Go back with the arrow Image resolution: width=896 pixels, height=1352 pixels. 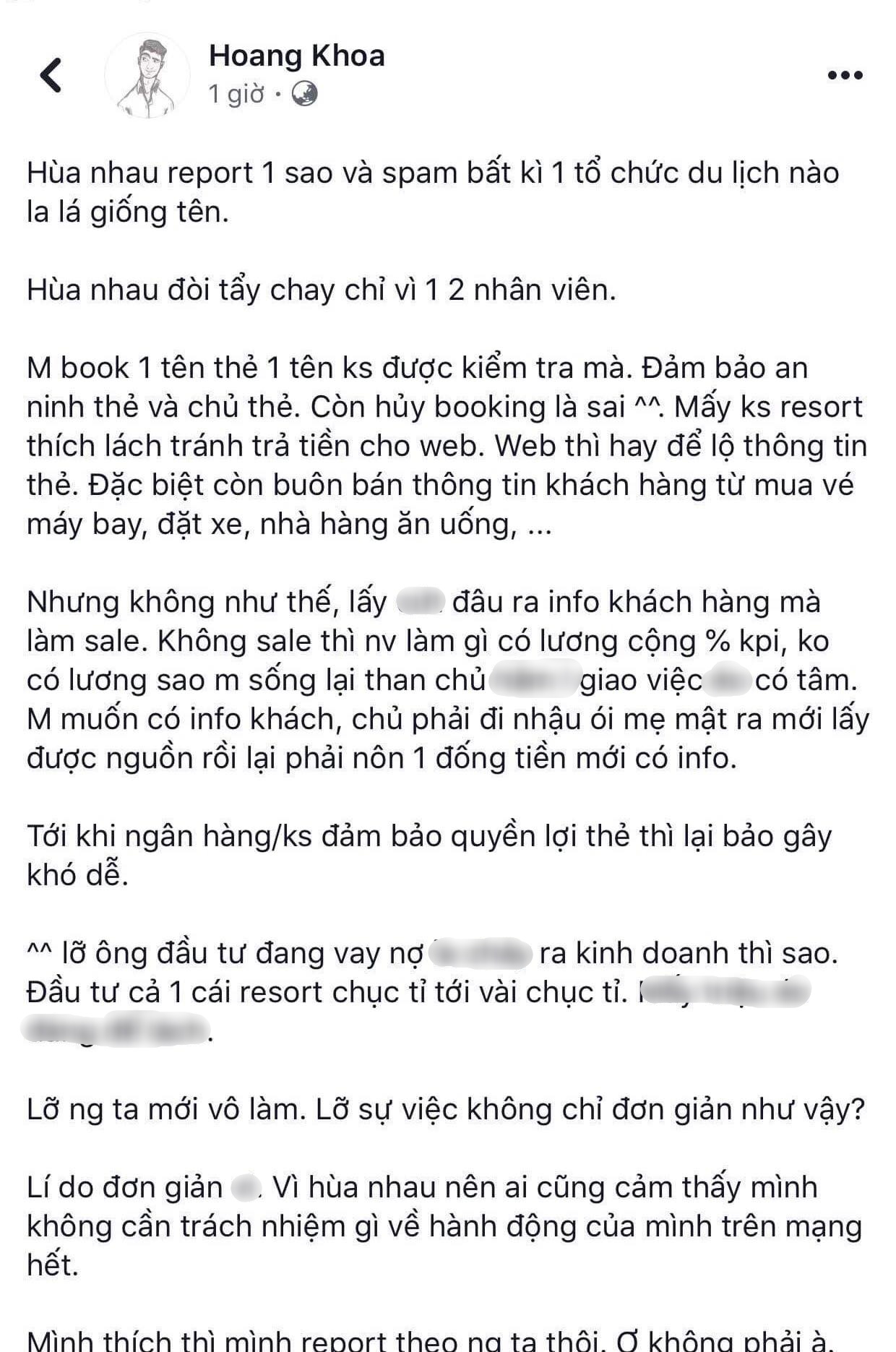coord(51,74)
